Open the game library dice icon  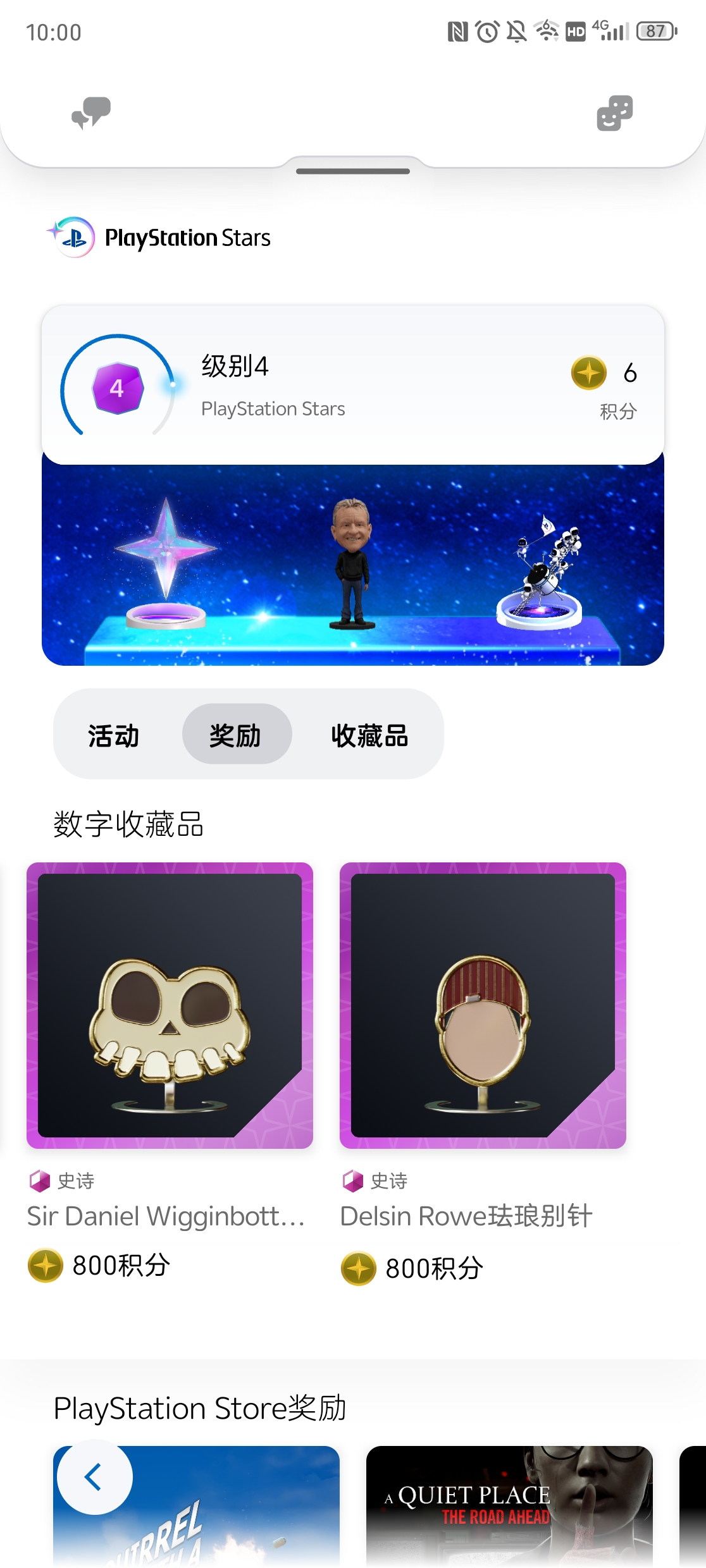pos(614,113)
